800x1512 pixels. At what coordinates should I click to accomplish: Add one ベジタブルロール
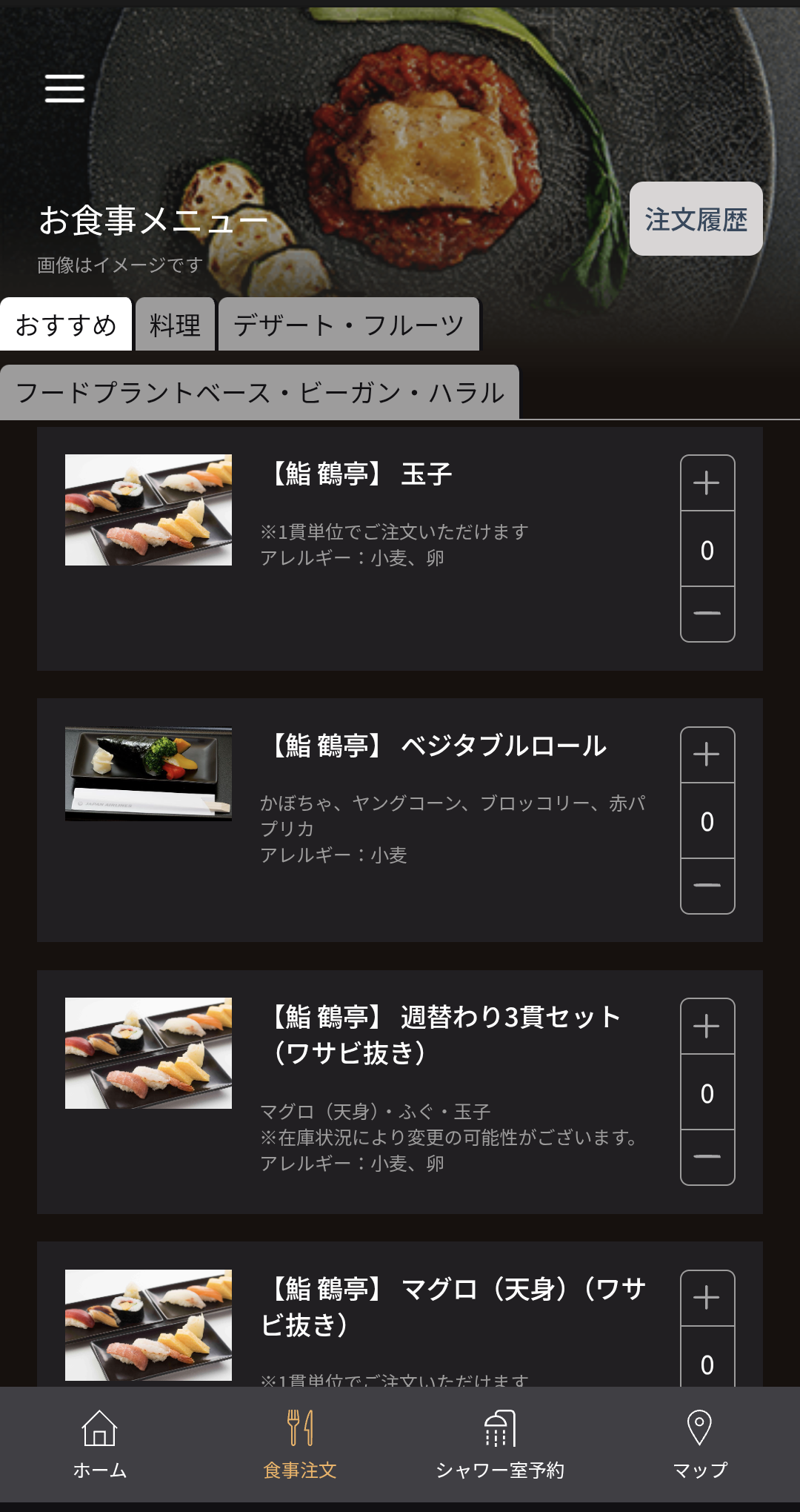click(707, 755)
